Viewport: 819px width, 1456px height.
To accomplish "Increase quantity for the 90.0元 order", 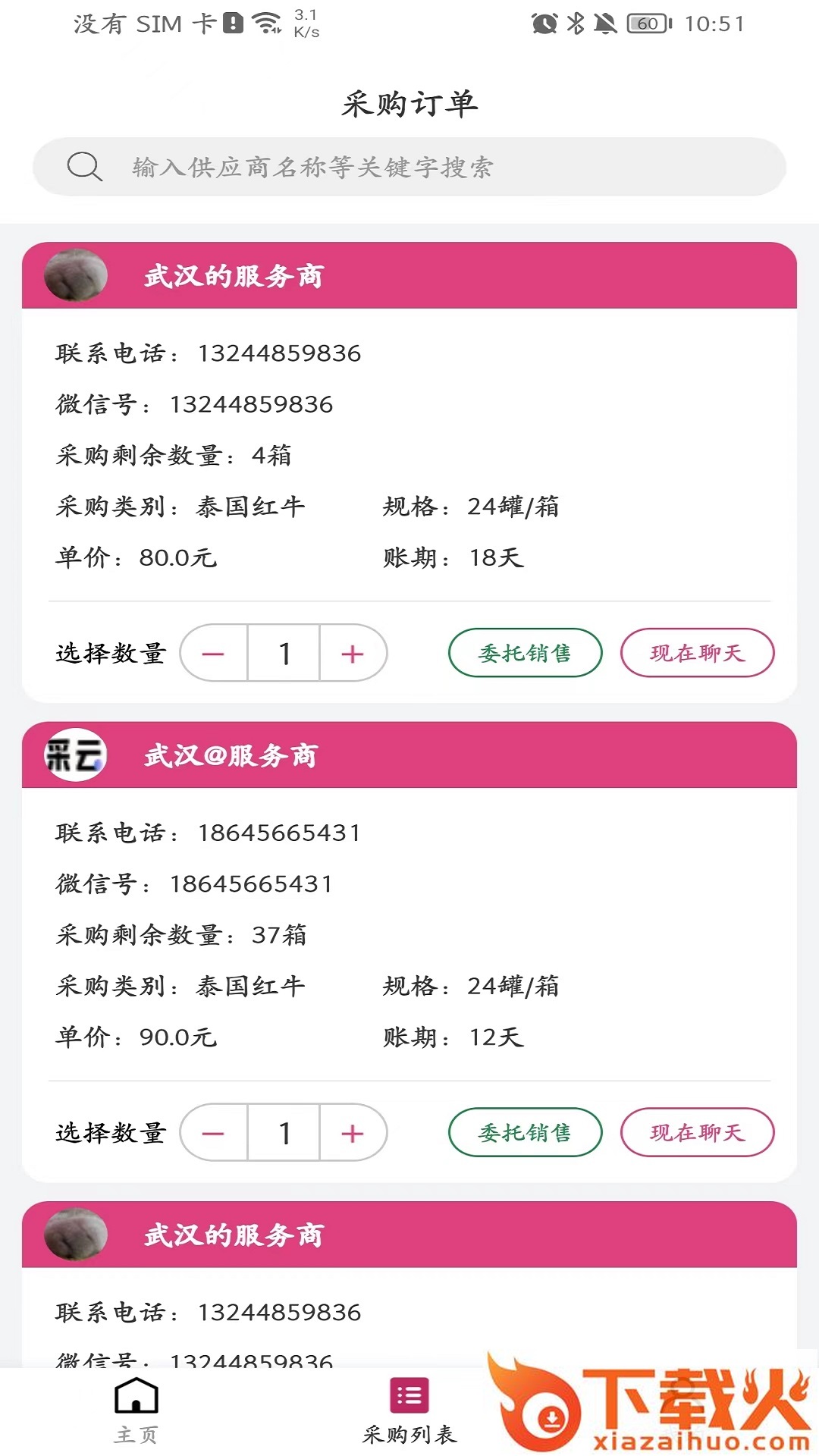I will [353, 1133].
